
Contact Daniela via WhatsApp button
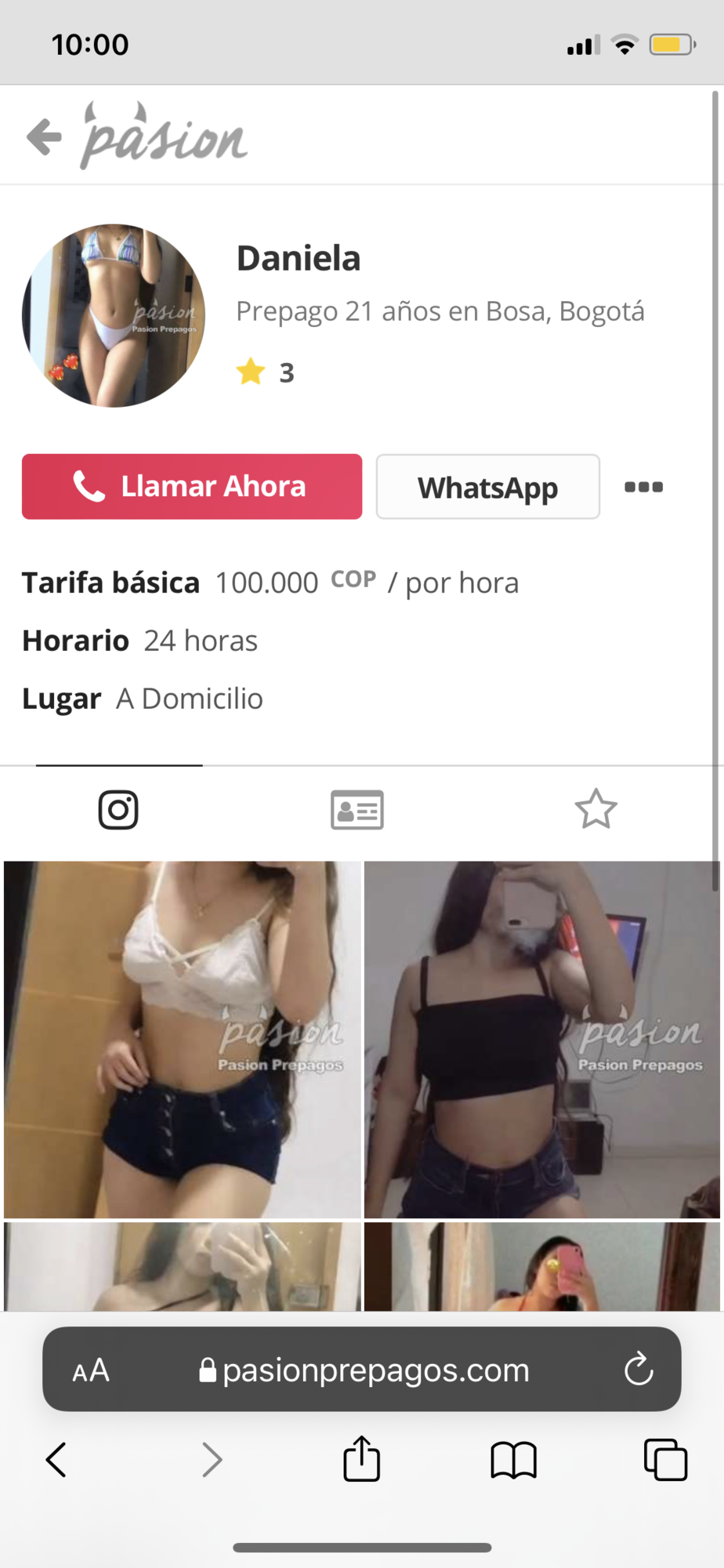tap(487, 487)
